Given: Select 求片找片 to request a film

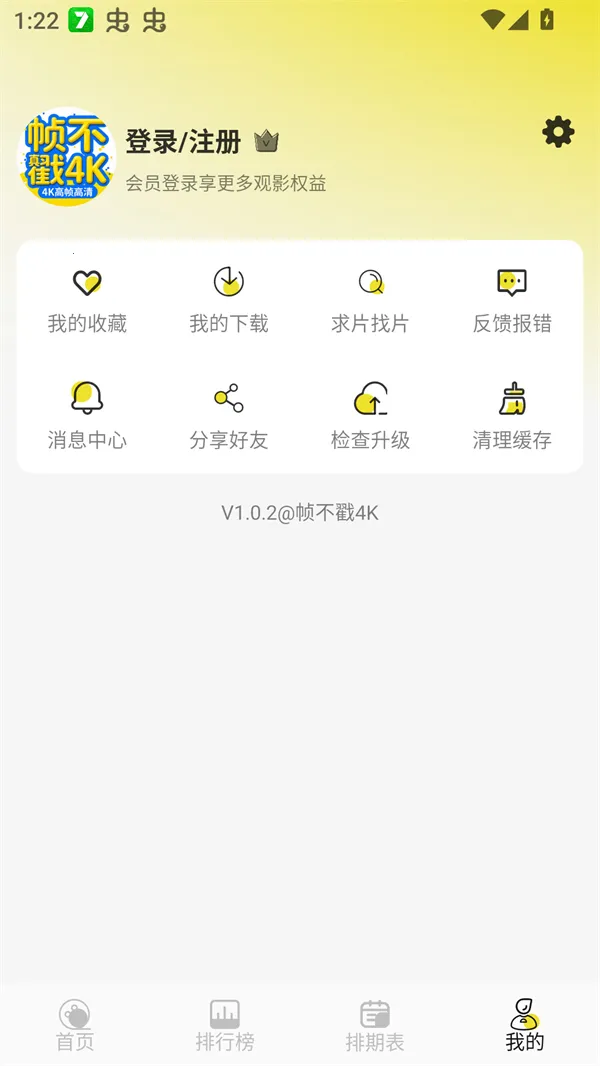Looking at the screenshot, I should pyautogui.click(x=370, y=300).
